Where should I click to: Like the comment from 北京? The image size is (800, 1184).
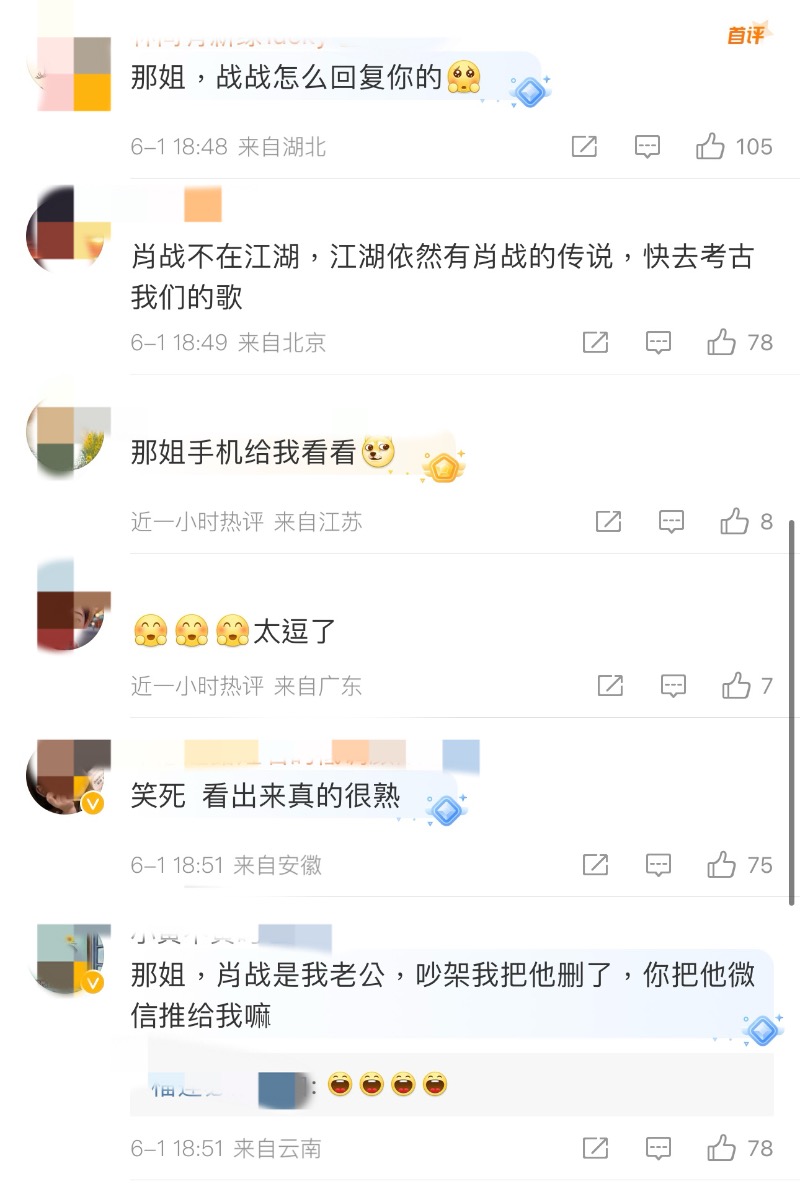[722, 343]
